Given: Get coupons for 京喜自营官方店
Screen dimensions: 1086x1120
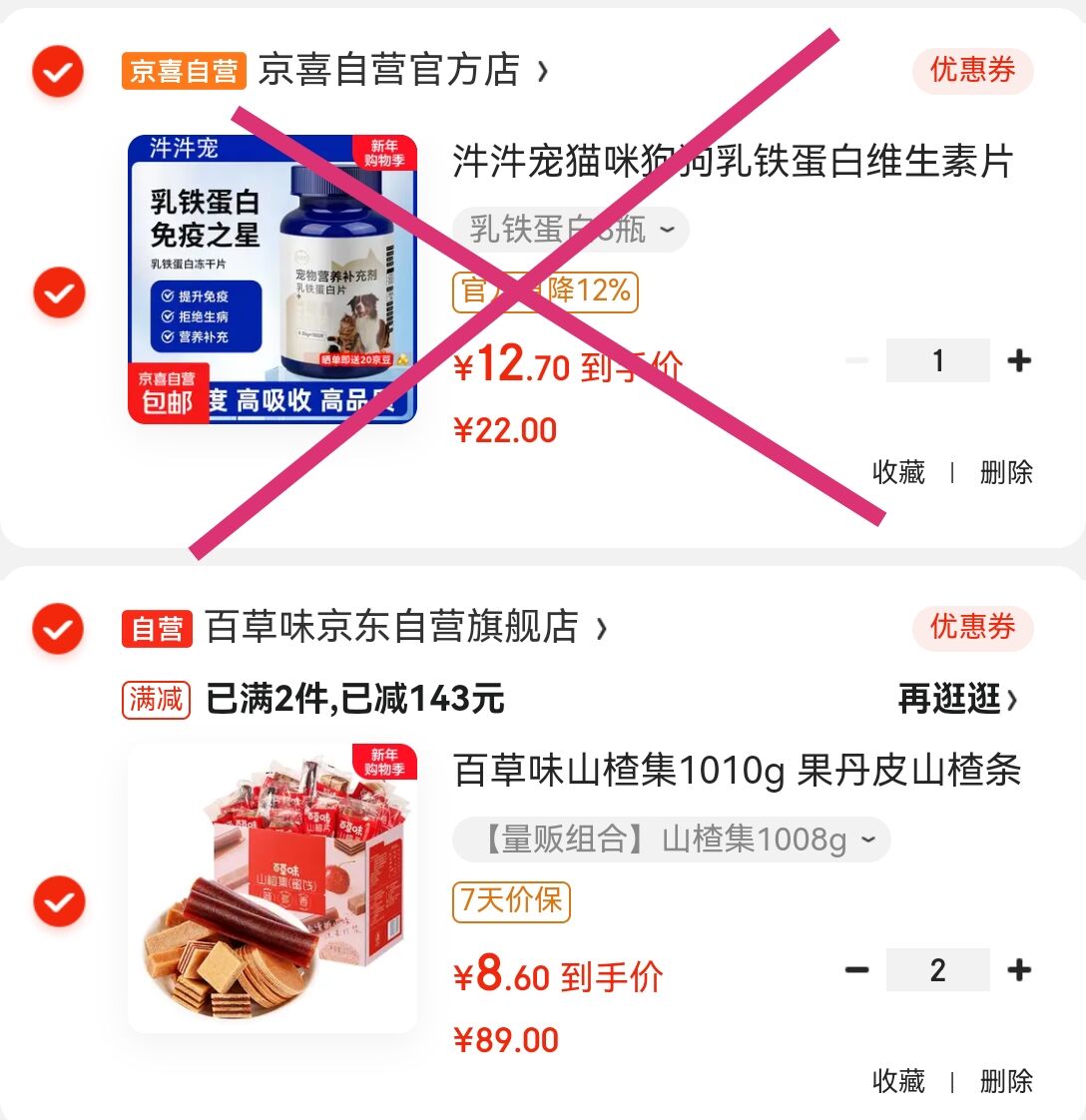Looking at the screenshot, I should [972, 71].
